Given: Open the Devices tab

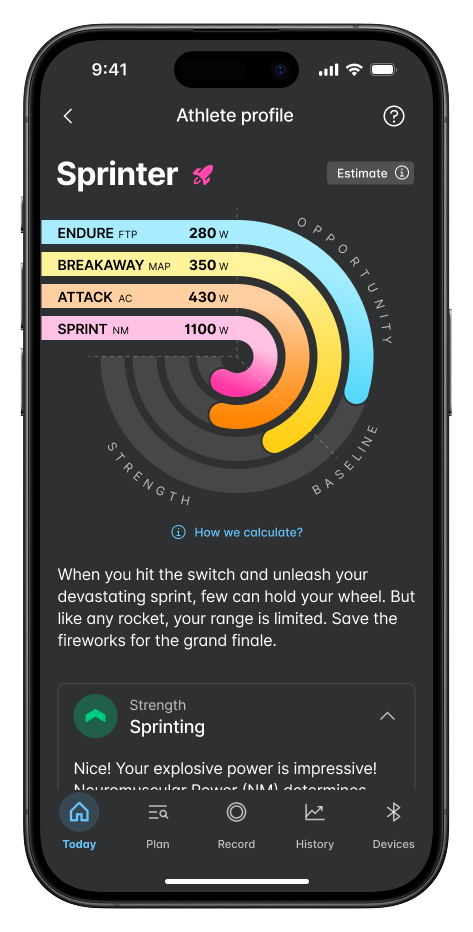Looking at the screenshot, I should [393, 824].
